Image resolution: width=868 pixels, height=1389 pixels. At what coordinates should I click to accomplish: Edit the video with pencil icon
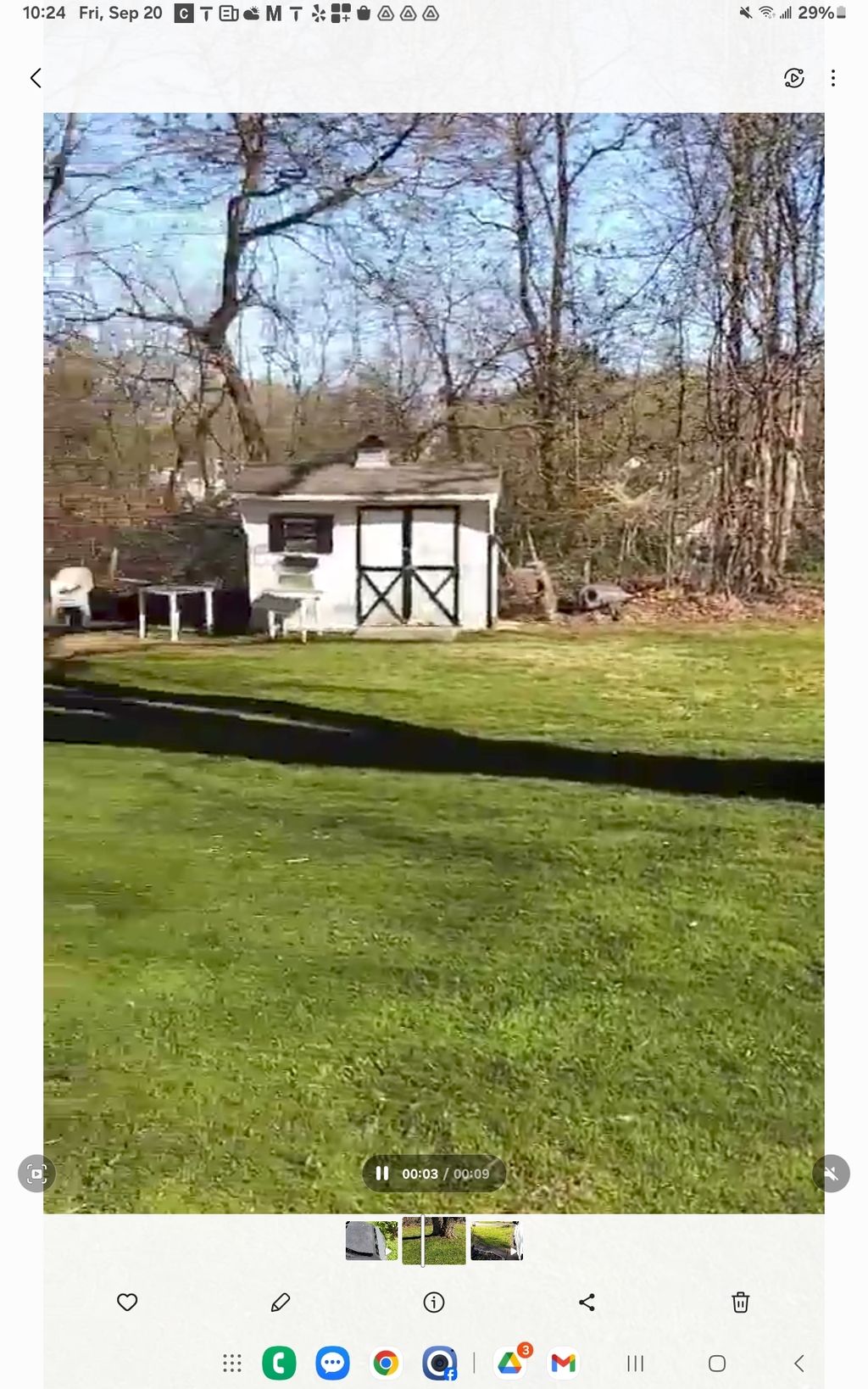[281, 1302]
